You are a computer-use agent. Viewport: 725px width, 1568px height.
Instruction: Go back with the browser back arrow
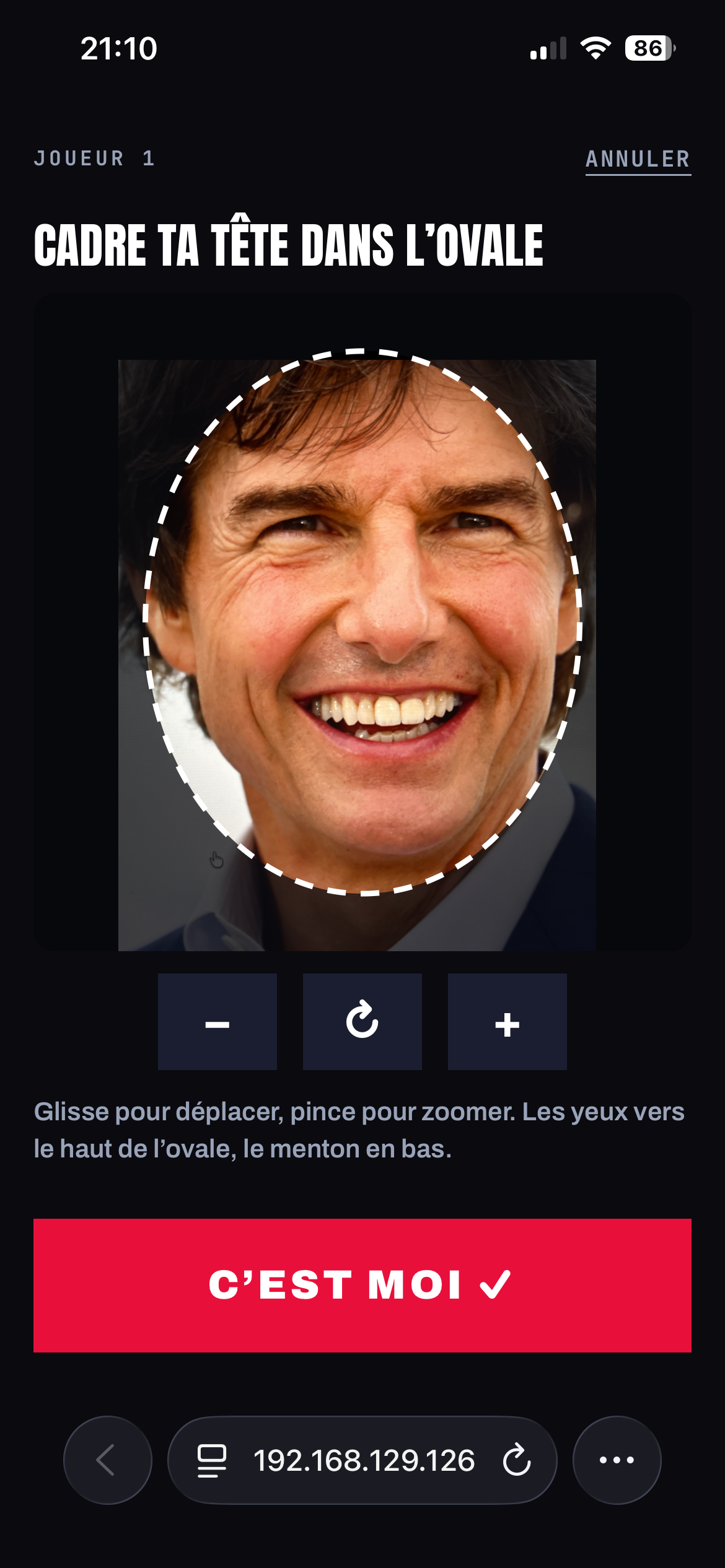tap(108, 1460)
